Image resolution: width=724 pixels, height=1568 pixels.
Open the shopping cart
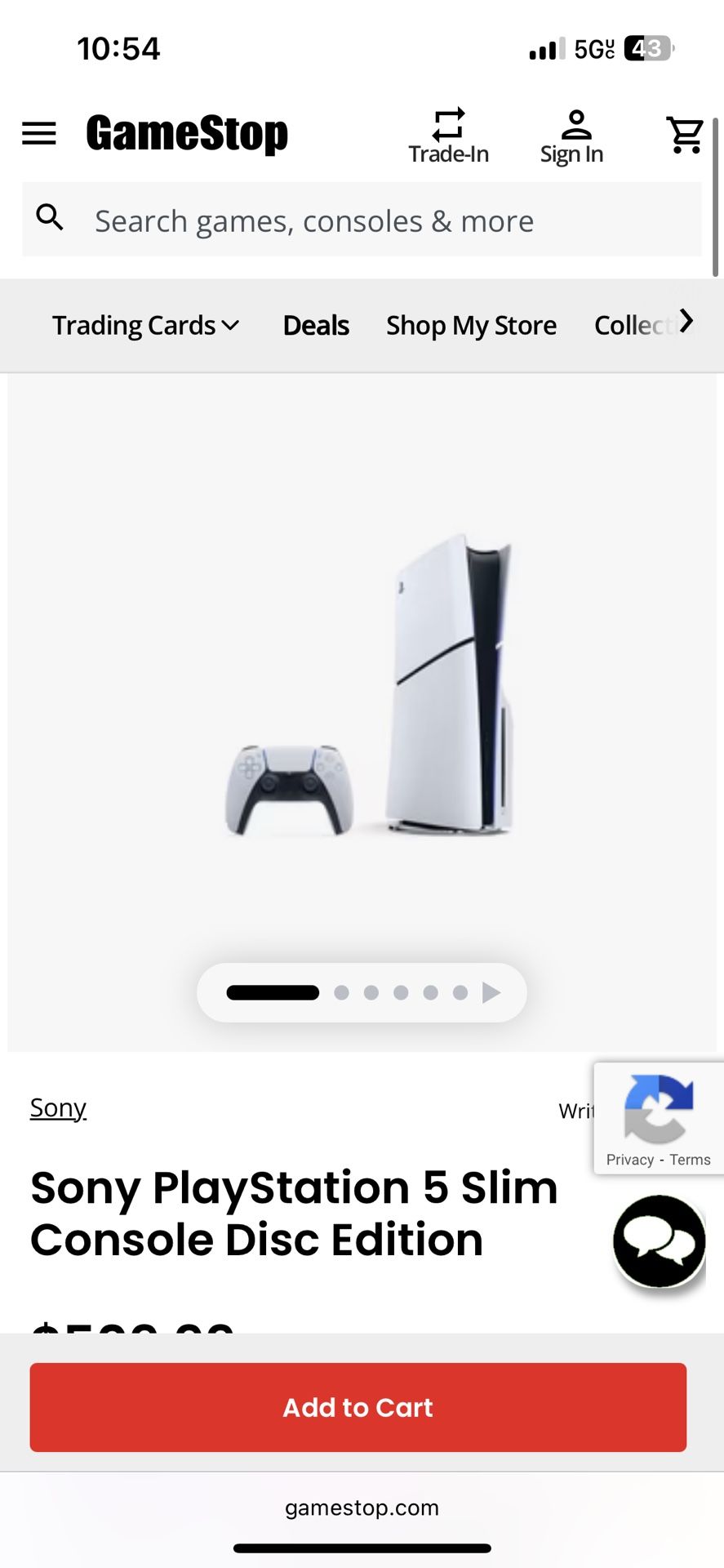click(685, 135)
